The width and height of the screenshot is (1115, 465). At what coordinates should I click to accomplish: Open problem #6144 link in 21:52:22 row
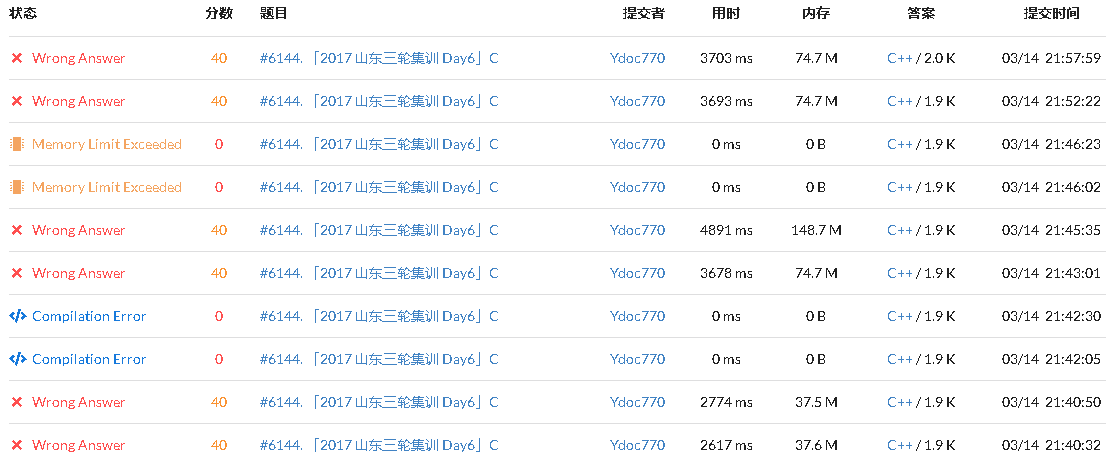[x=378, y=101]
